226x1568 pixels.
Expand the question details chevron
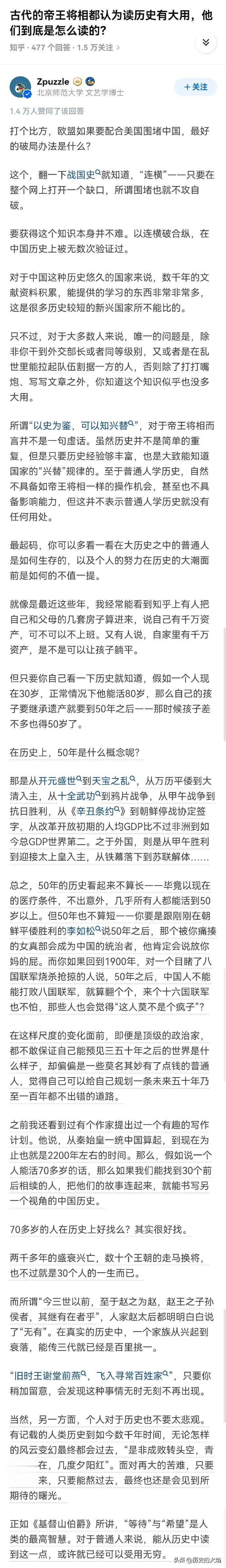[206, 42]
